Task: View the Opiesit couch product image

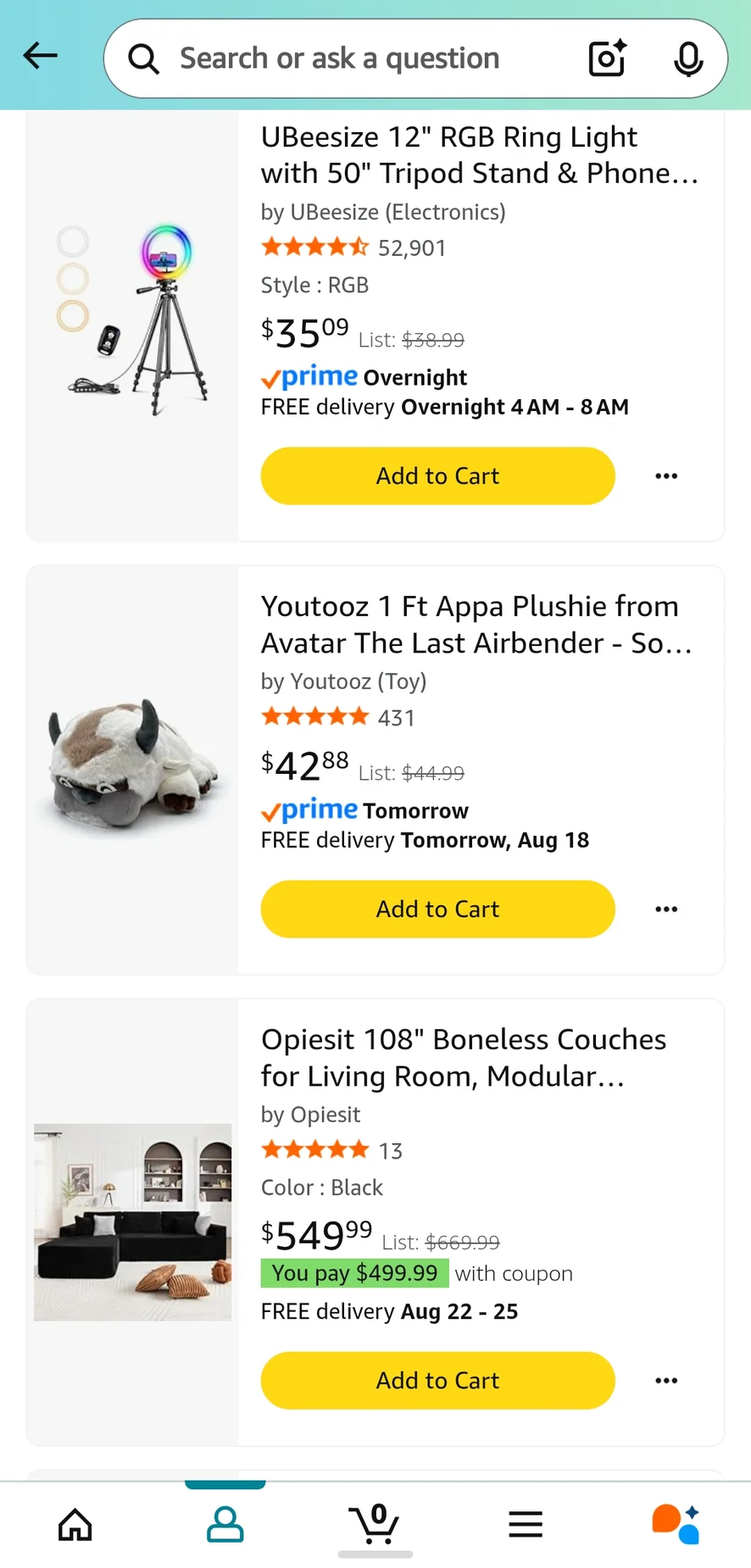Action: 133,1221
